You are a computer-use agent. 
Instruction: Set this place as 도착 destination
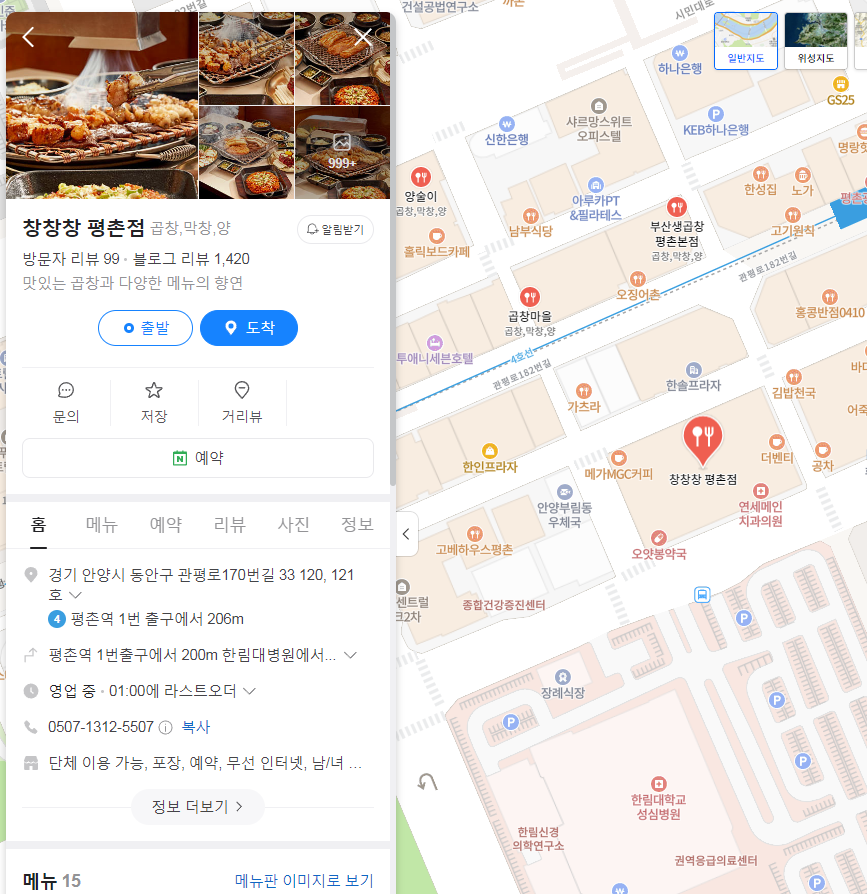tap(249, 328)
